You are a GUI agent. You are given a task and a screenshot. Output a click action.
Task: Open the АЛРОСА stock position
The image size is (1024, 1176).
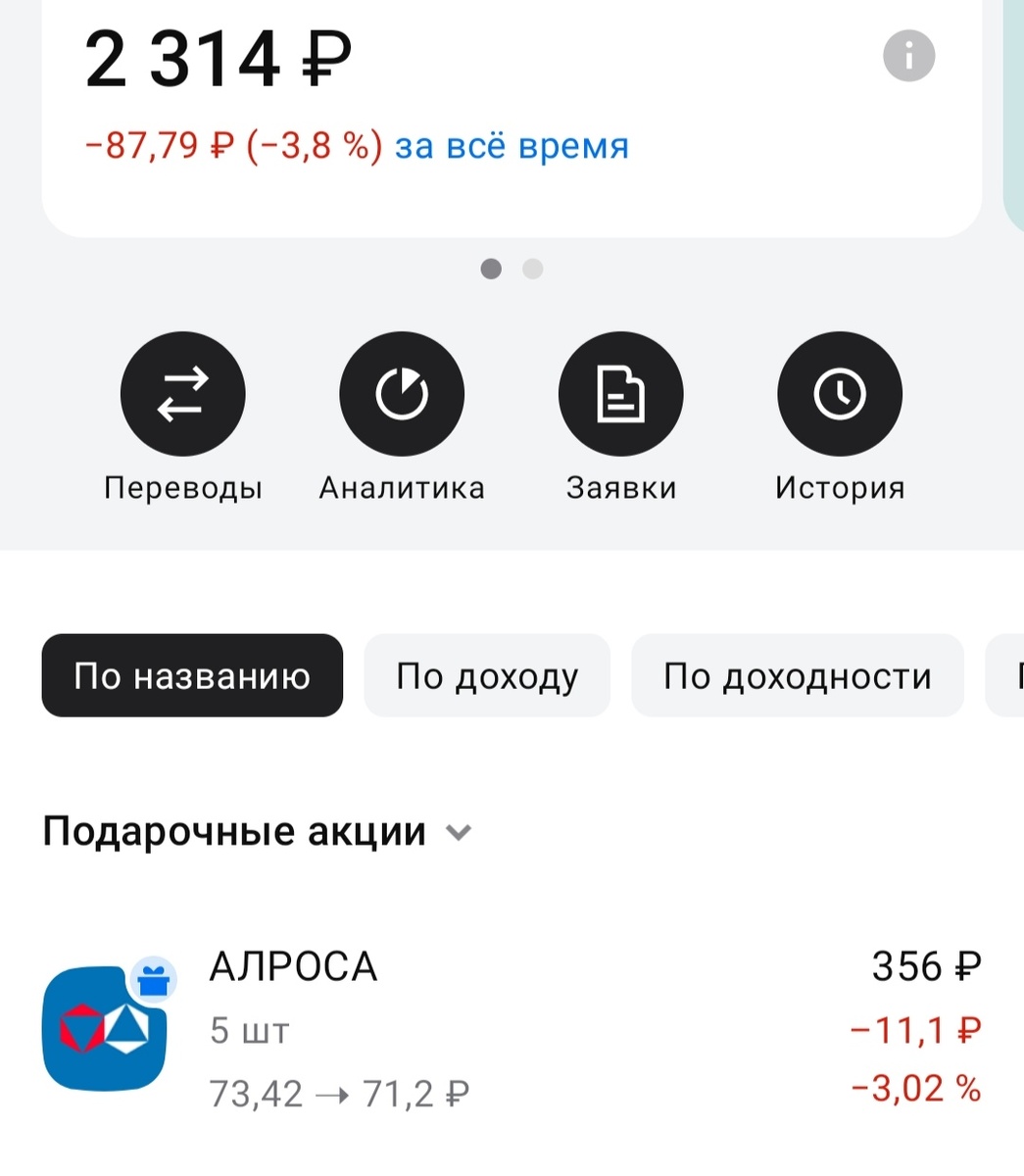coord(512,1029)
